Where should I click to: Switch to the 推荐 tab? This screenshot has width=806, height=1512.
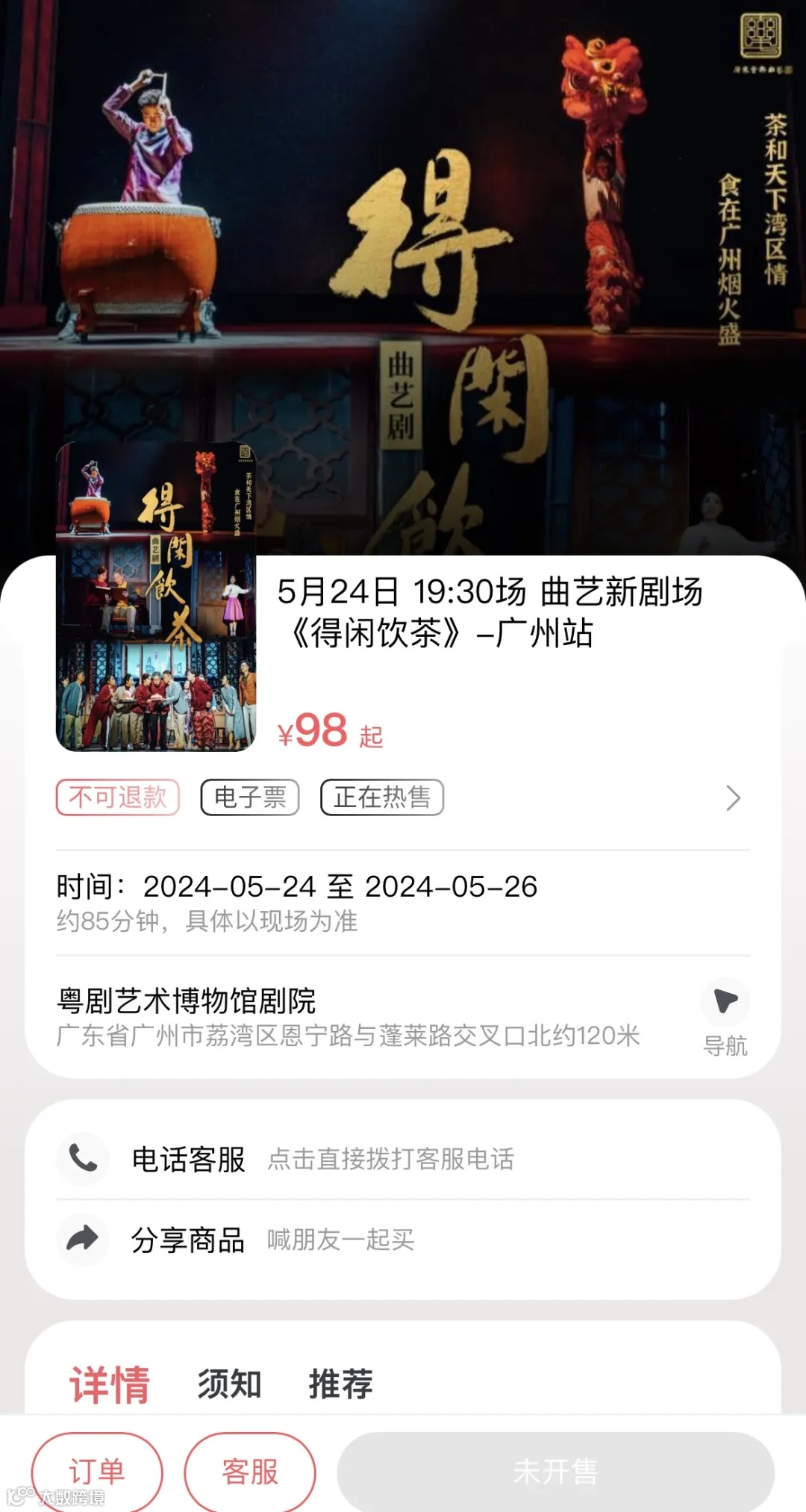[x=340, y=1384]
